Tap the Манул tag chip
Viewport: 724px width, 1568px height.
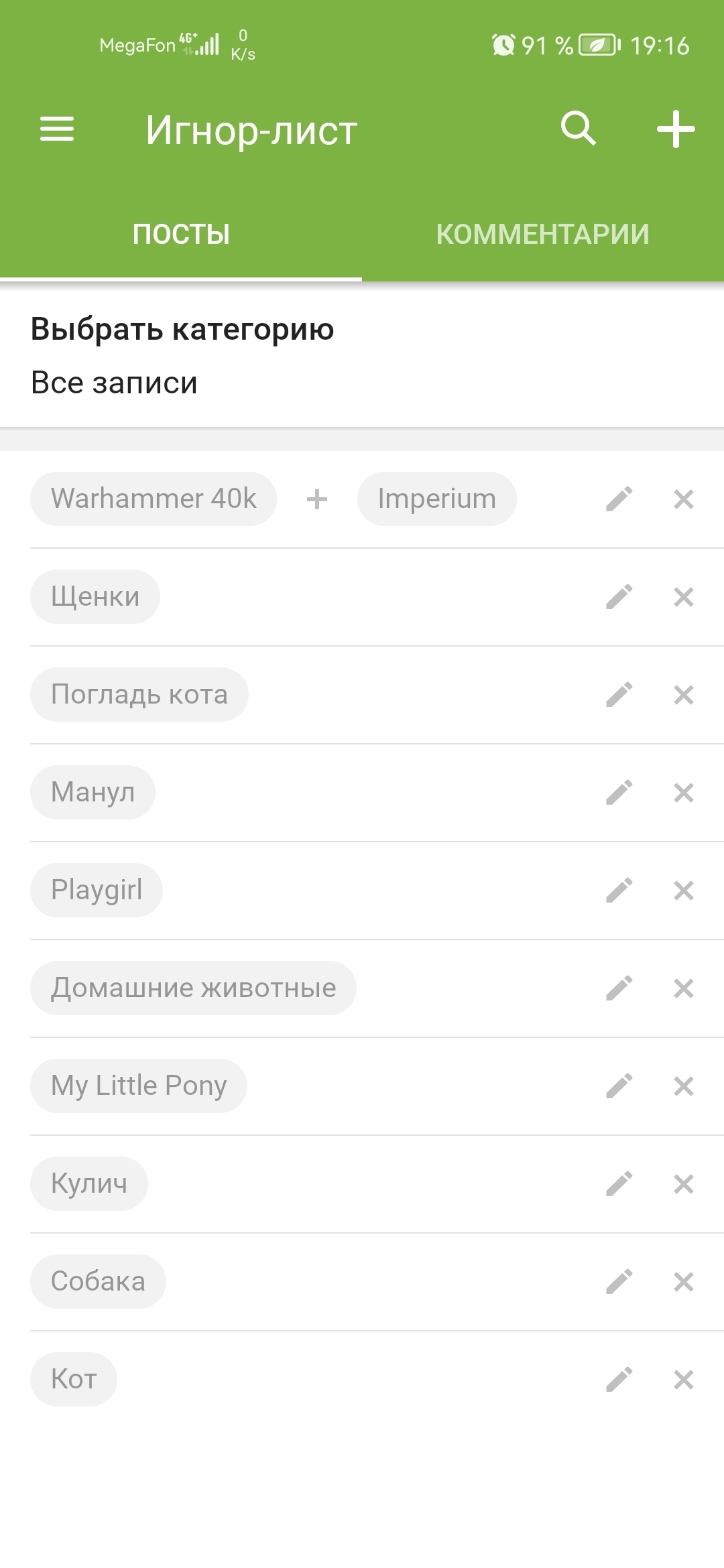pyautogui.click(x=93, y=792)
